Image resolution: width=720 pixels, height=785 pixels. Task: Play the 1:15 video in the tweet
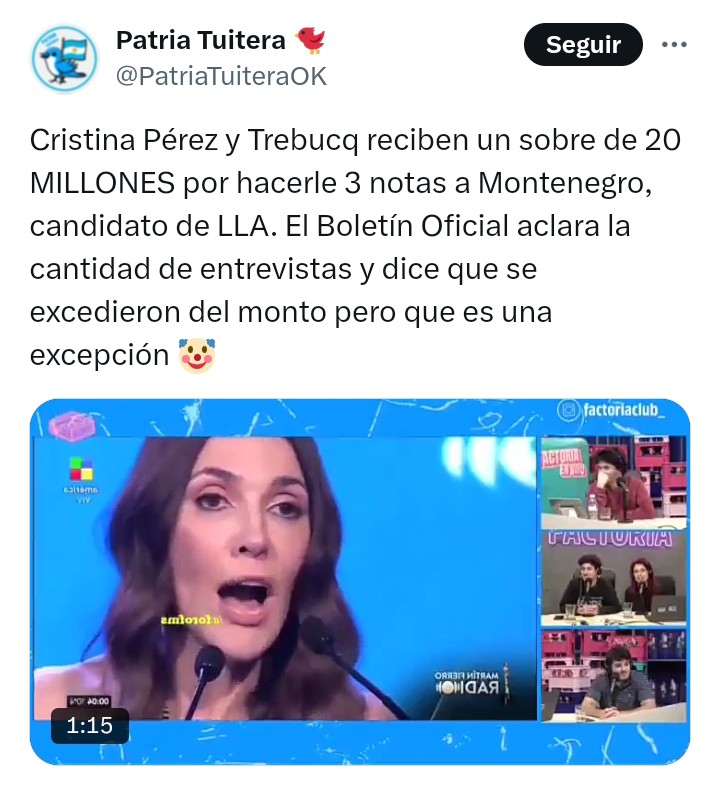[360, 580]
